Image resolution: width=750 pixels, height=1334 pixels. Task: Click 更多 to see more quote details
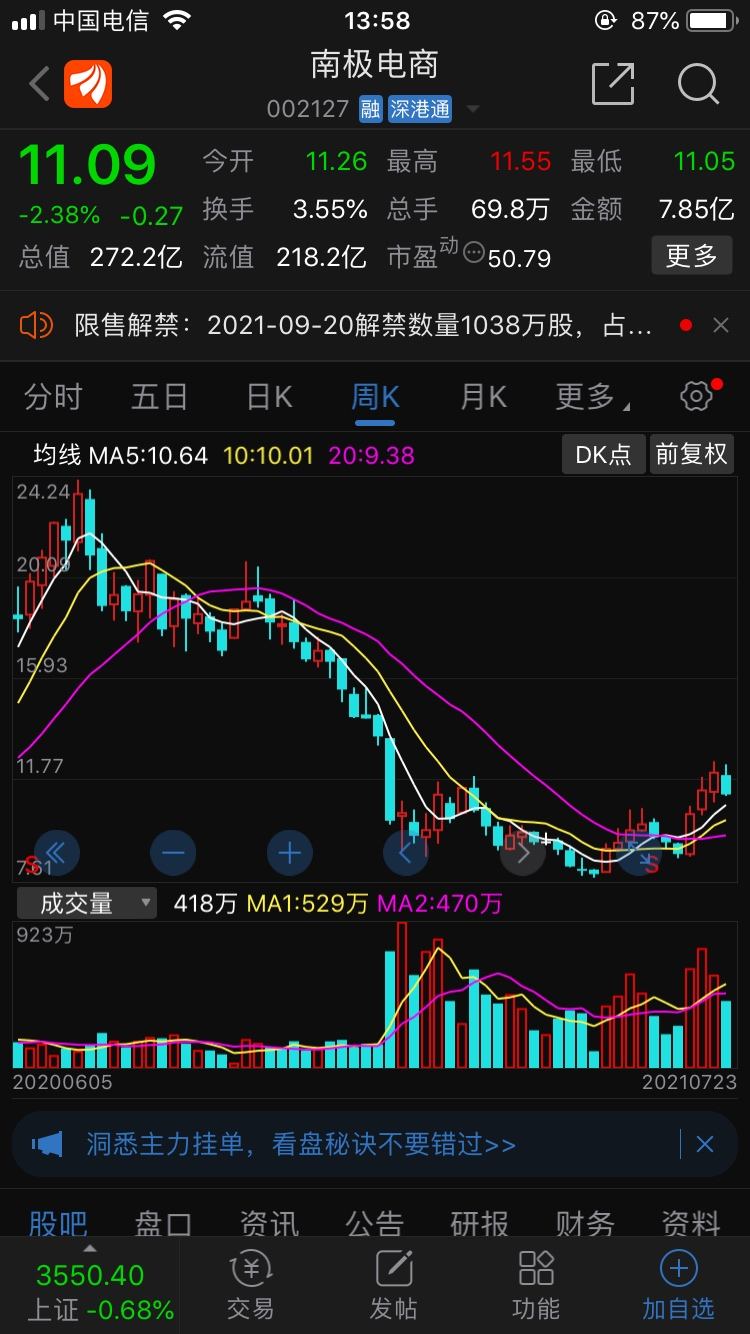[x=691, y=255]
